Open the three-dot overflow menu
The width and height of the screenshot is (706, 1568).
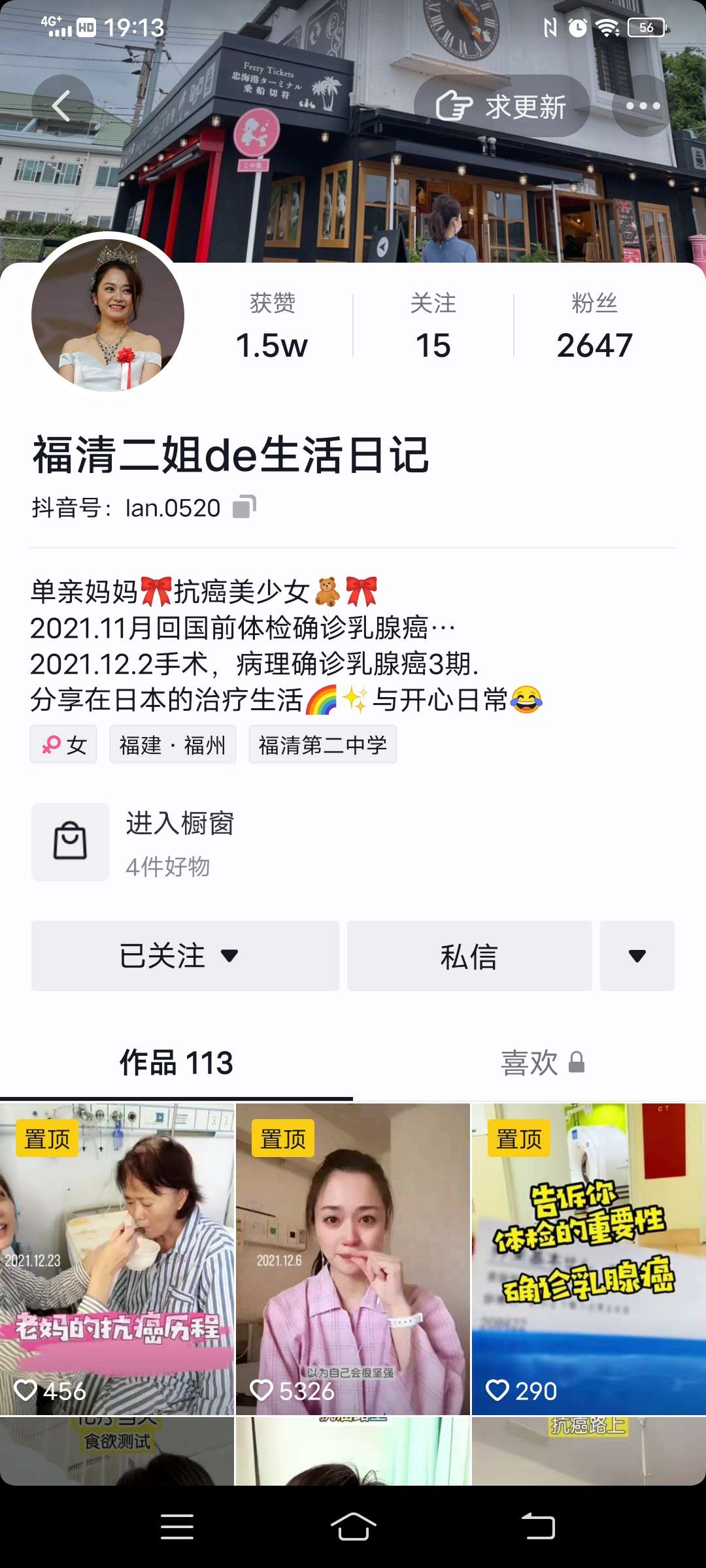click(643, 106)
